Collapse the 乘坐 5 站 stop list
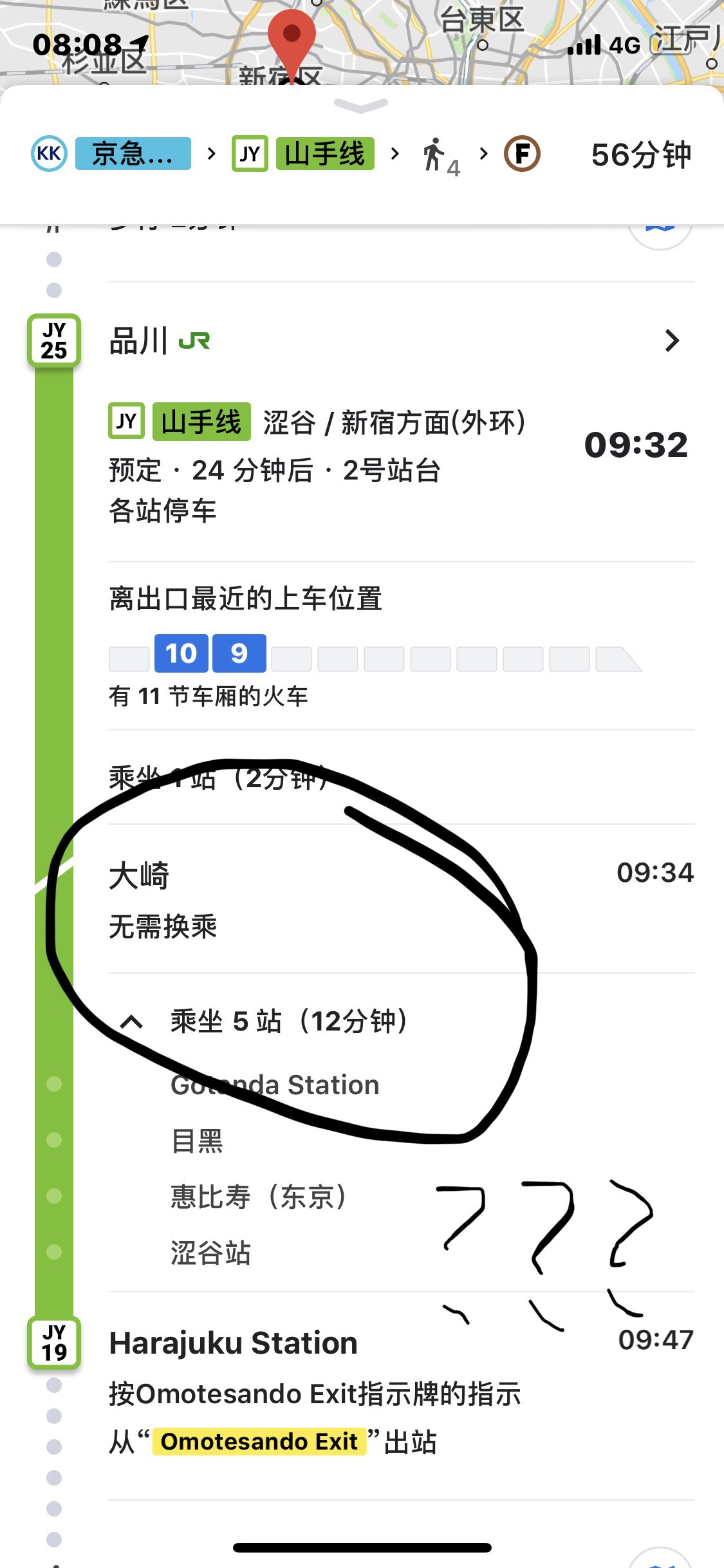The width and height of the screenshot is (724, 1568). point(132,1022)
